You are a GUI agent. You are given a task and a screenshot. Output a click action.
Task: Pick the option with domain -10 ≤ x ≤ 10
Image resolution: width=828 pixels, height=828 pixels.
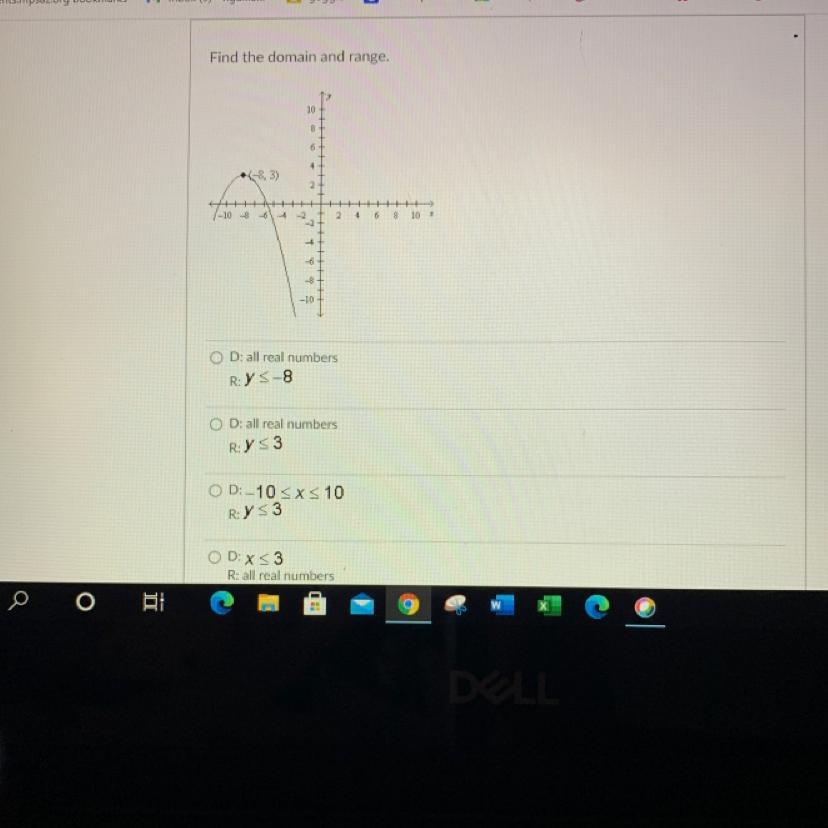coord(215,491)
